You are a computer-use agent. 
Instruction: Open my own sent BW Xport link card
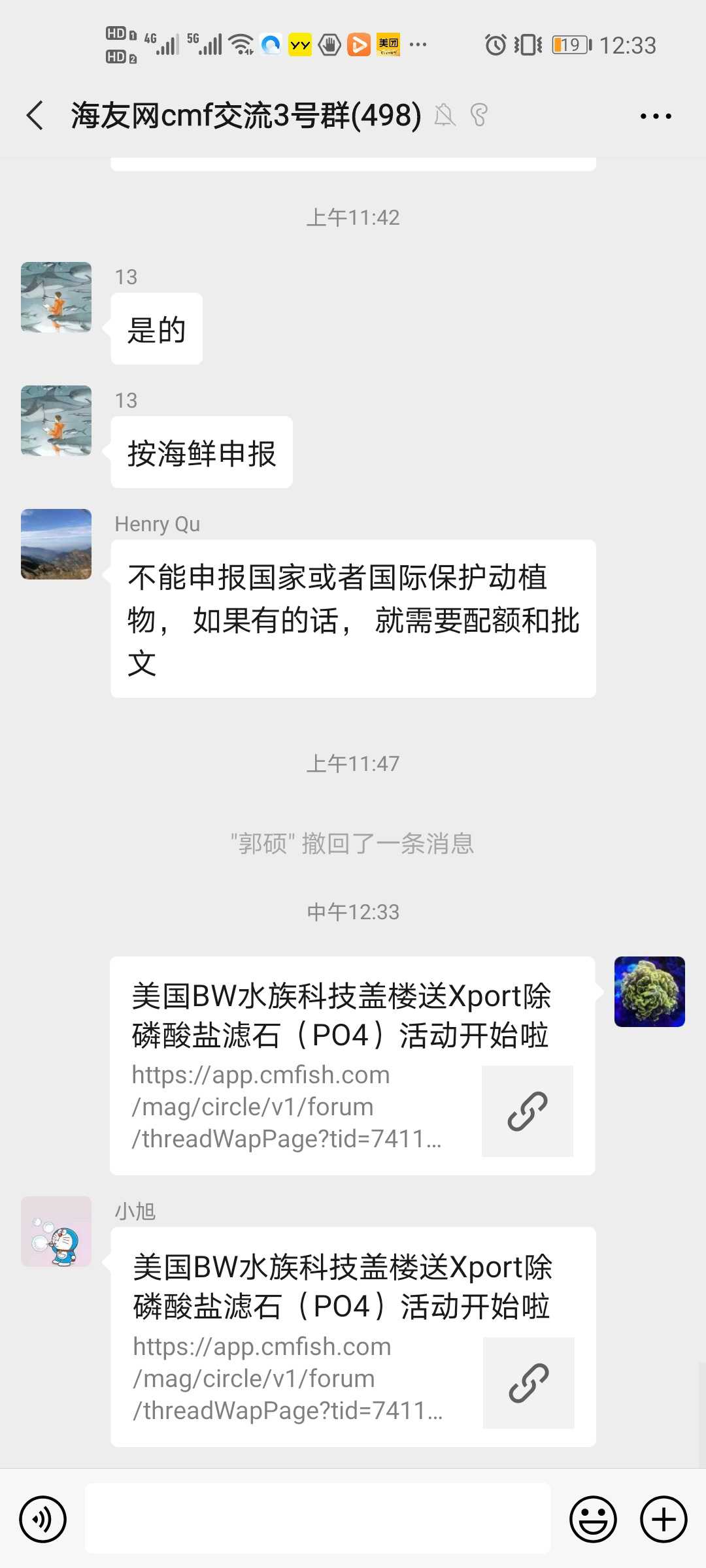click(x=352, y=1066)
